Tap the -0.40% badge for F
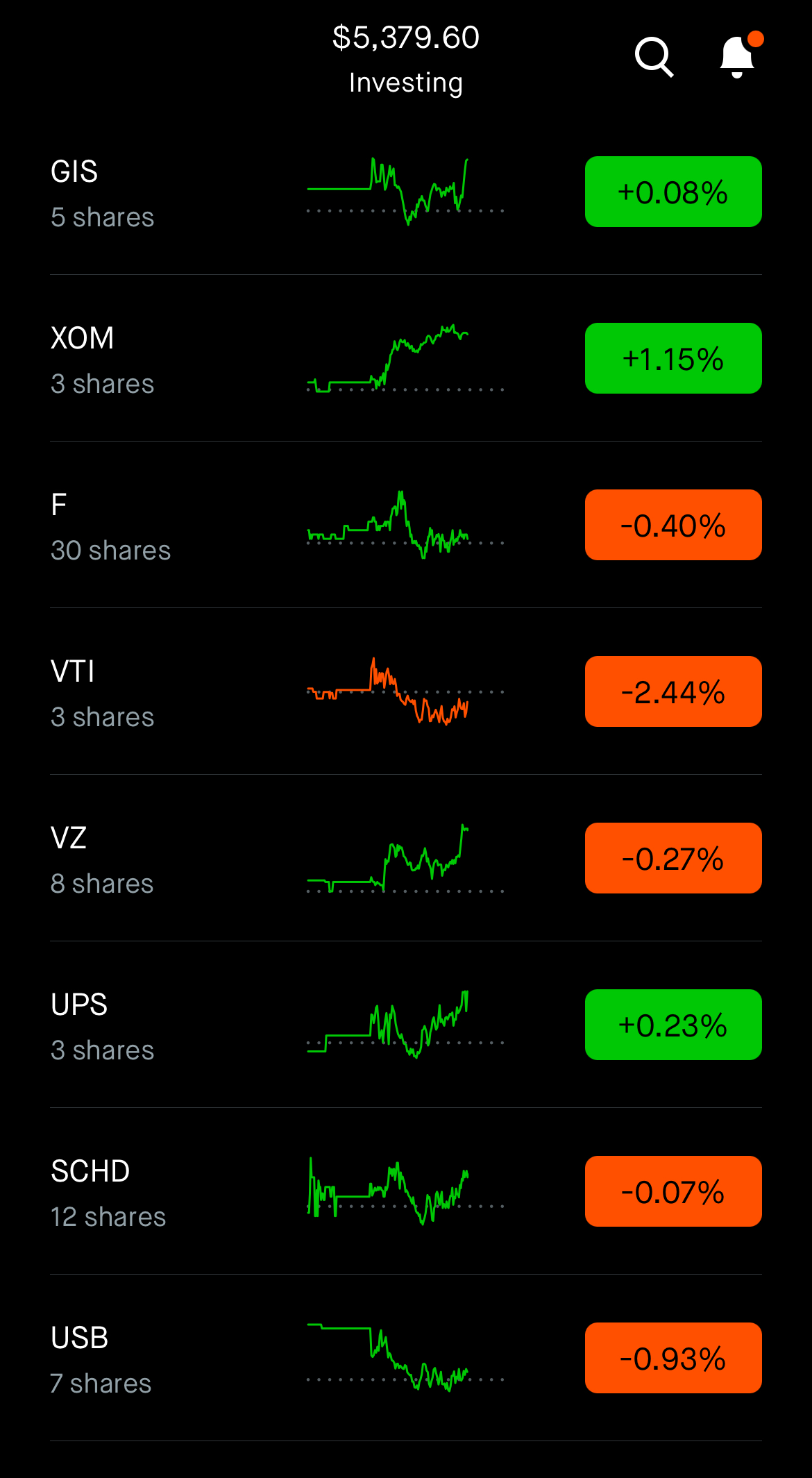This screenshot has height=1478, width=812. (673, 525)
